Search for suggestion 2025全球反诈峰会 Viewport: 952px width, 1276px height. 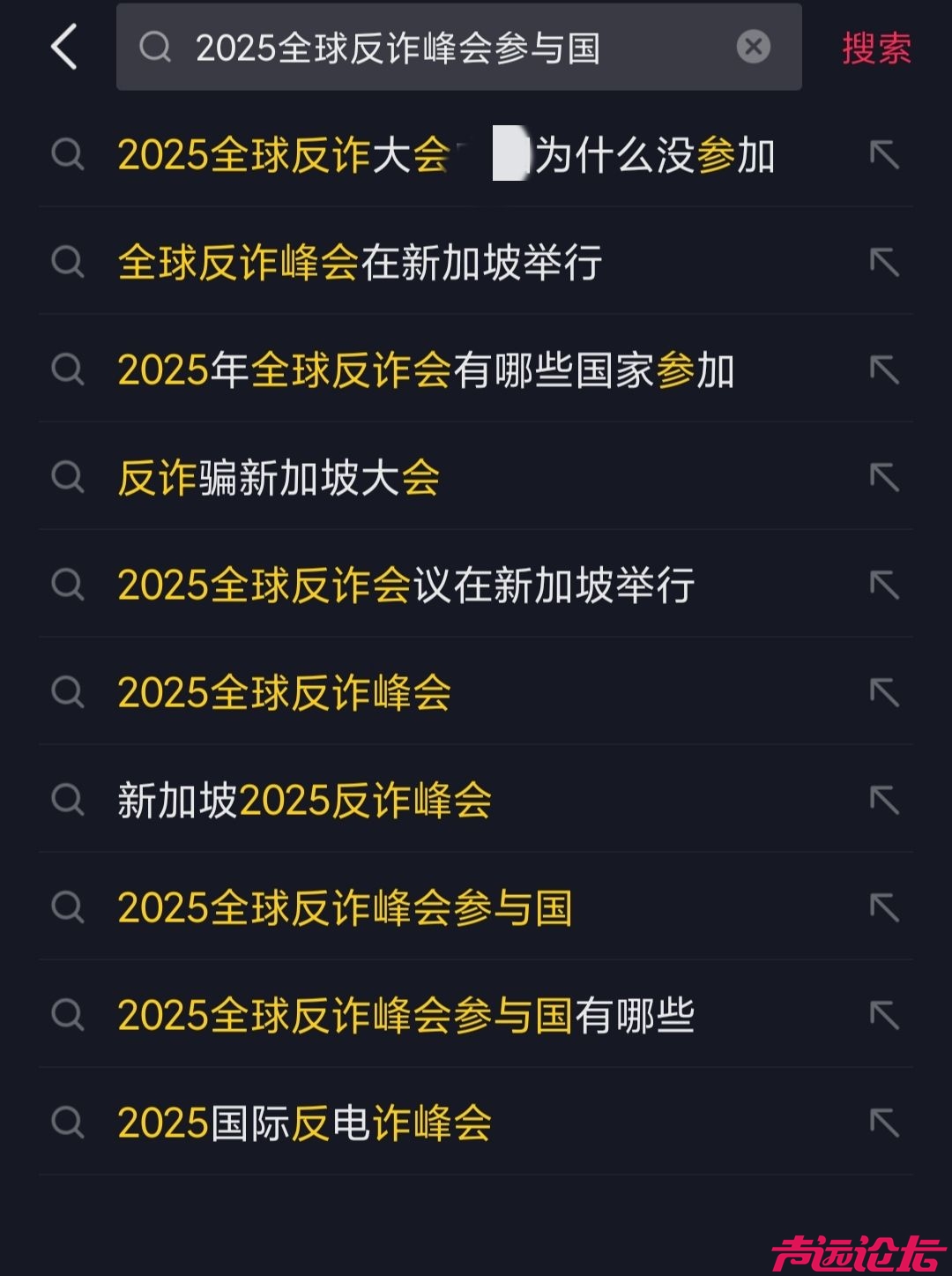284,693
